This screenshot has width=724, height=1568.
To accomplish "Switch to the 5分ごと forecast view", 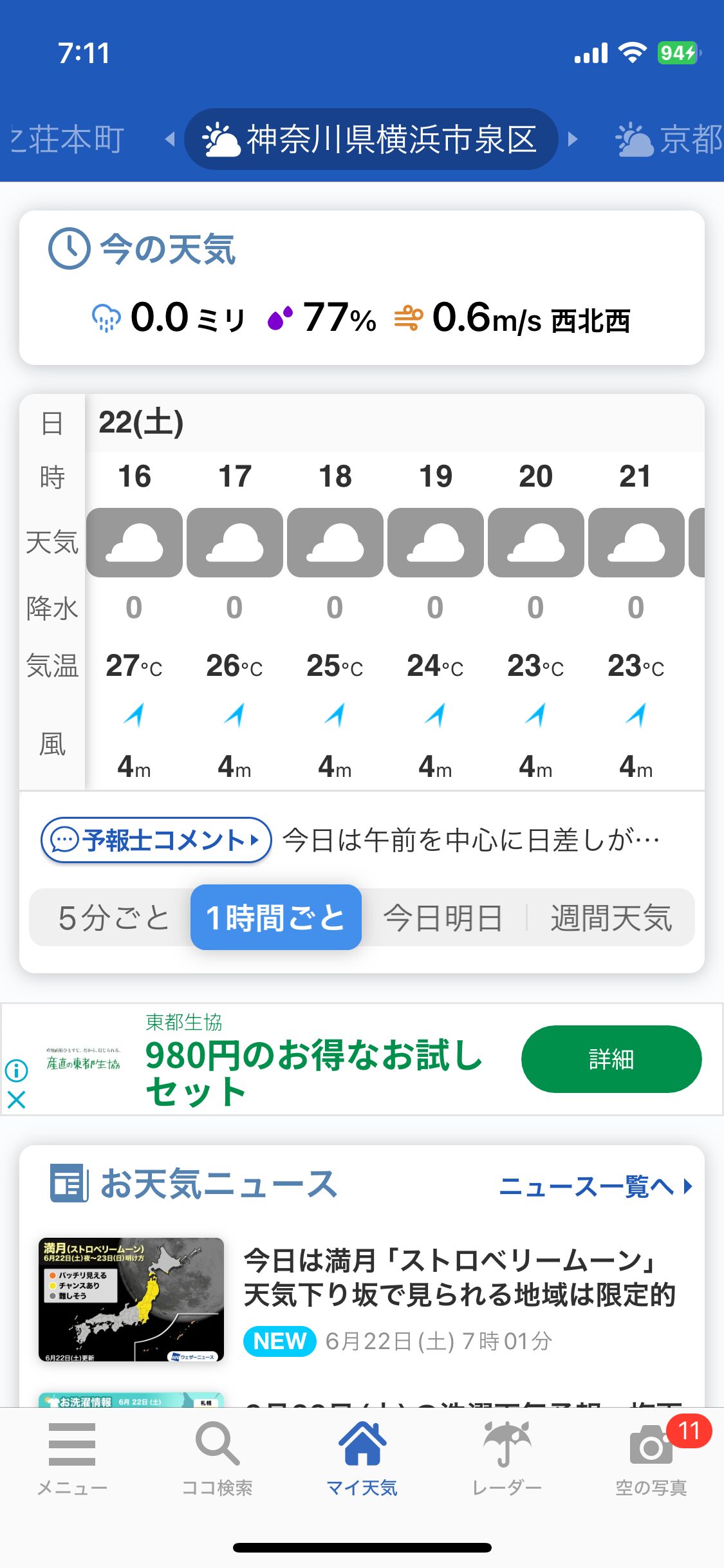I will 113,917.
